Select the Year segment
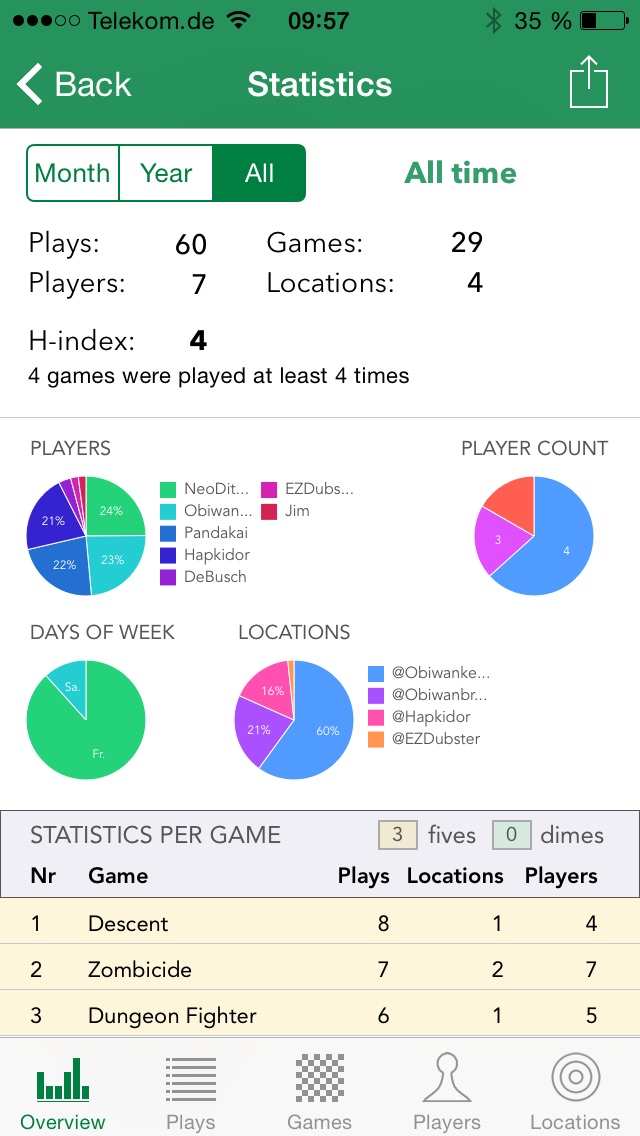640x1136 pixels. click(166, 173)
